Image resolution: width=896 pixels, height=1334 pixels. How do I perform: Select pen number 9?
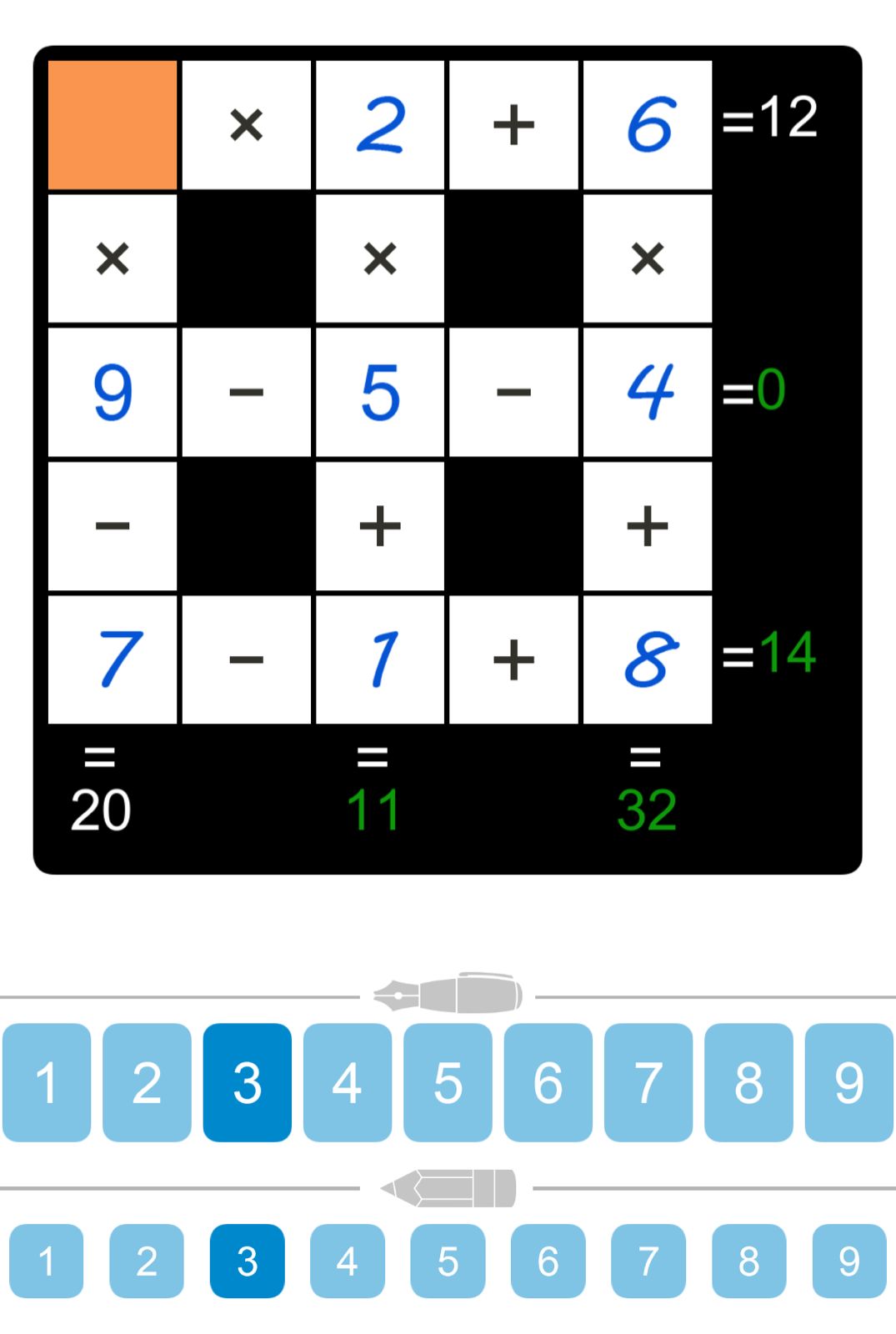848,1082
